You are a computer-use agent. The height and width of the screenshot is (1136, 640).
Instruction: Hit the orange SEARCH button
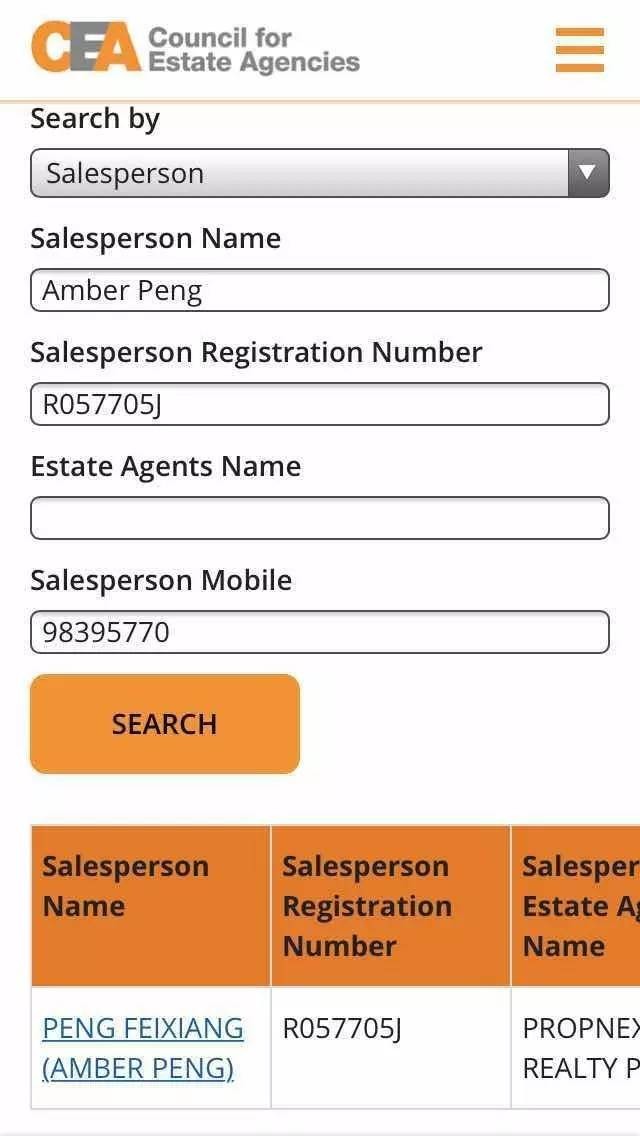pos(165,724)
